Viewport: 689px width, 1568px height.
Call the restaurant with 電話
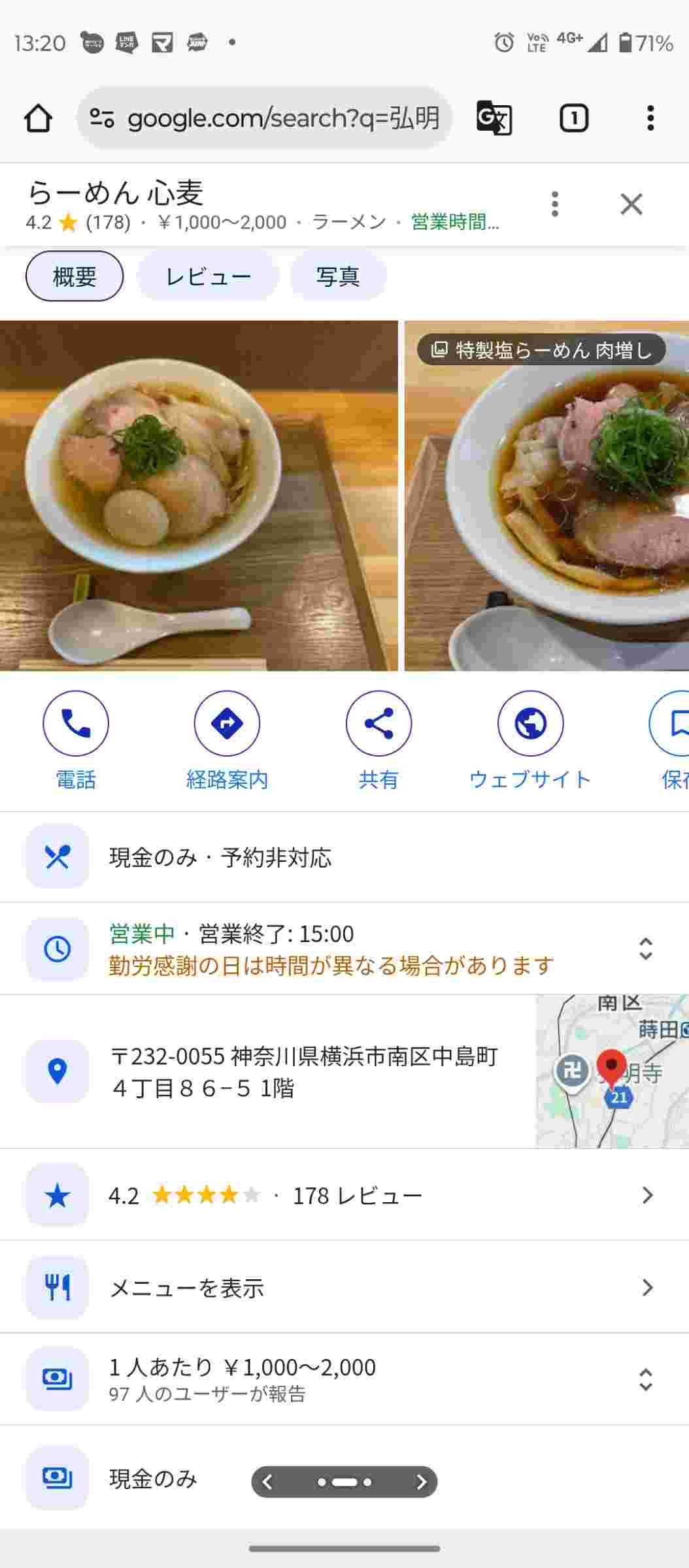pyautogui.click(x=76, y=724)
